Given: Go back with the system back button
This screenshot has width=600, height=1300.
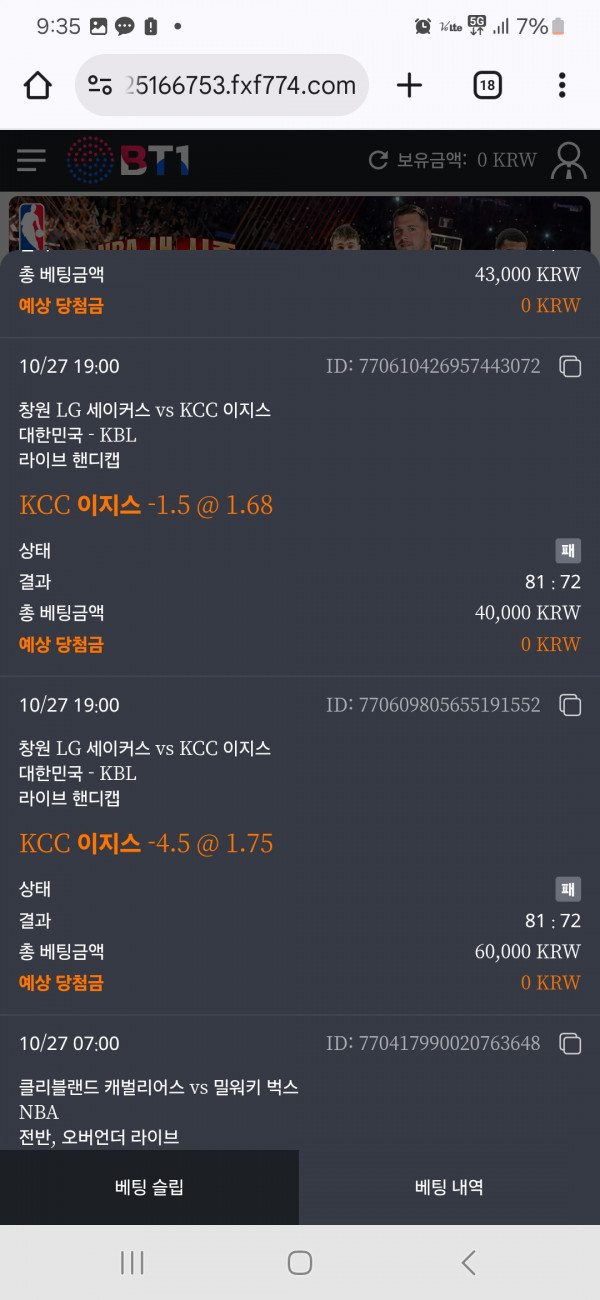Looking at the screenshot, I should pyautogui.click(x=468, y=1262).
